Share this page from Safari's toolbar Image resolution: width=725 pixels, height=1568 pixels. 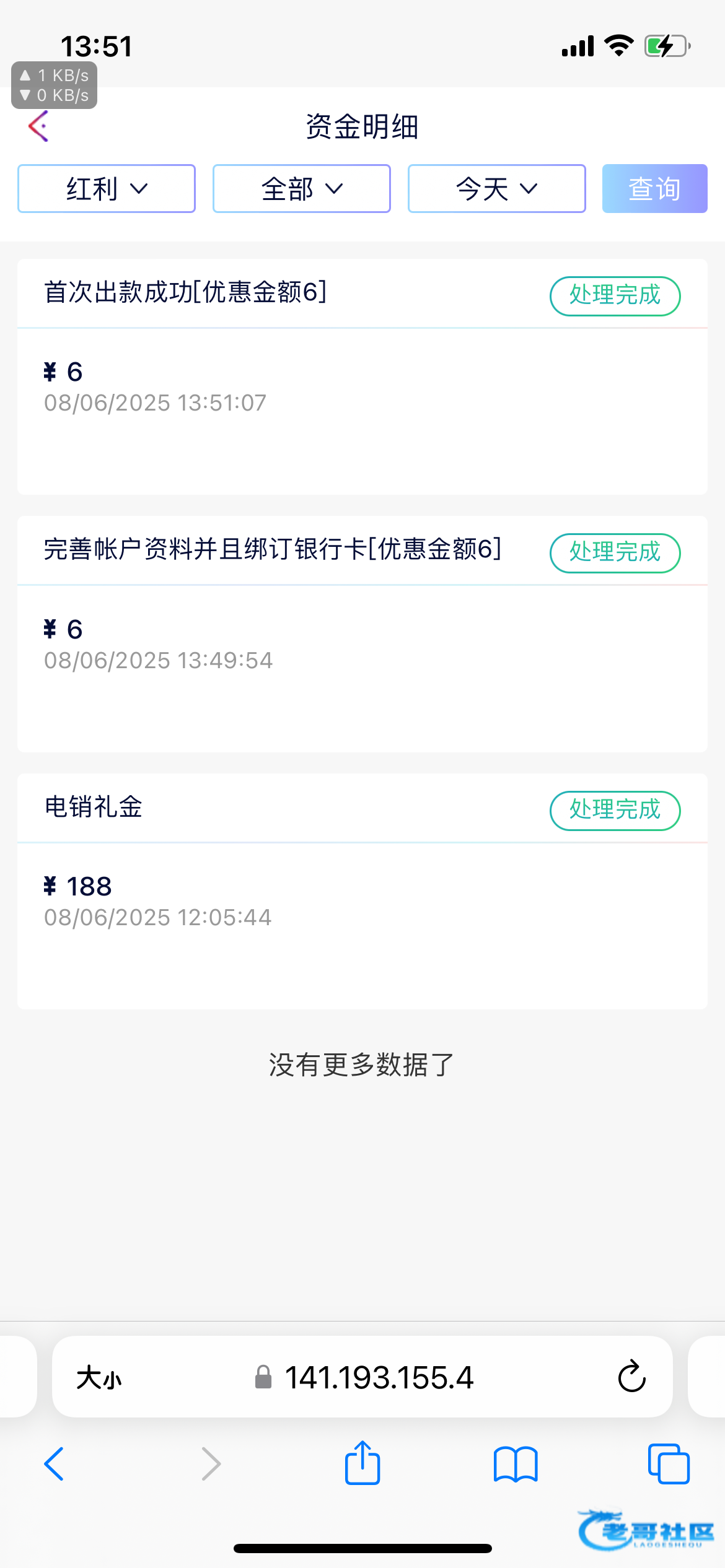pos(362,1463)
